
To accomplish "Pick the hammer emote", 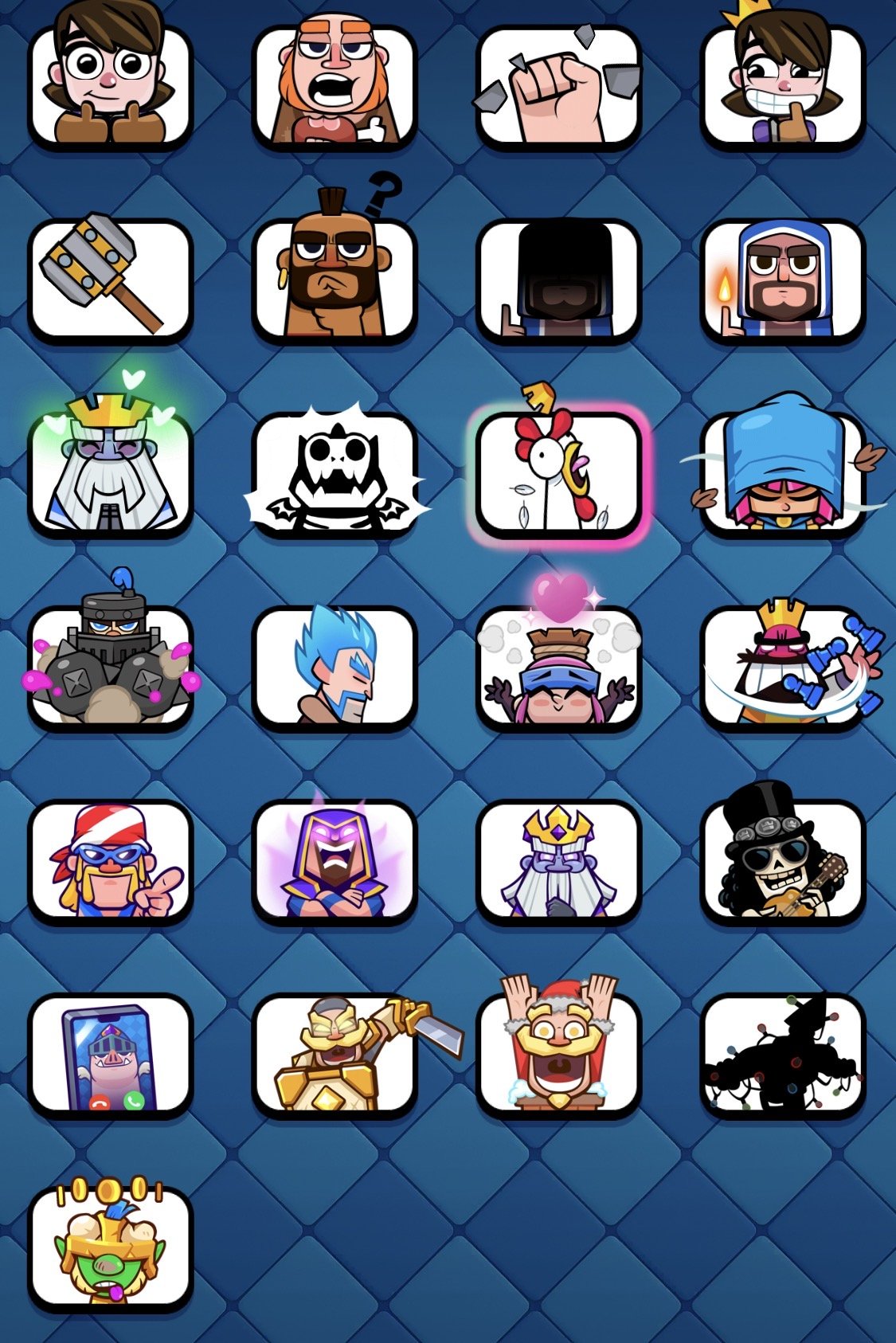I will (x=110, y=279).
